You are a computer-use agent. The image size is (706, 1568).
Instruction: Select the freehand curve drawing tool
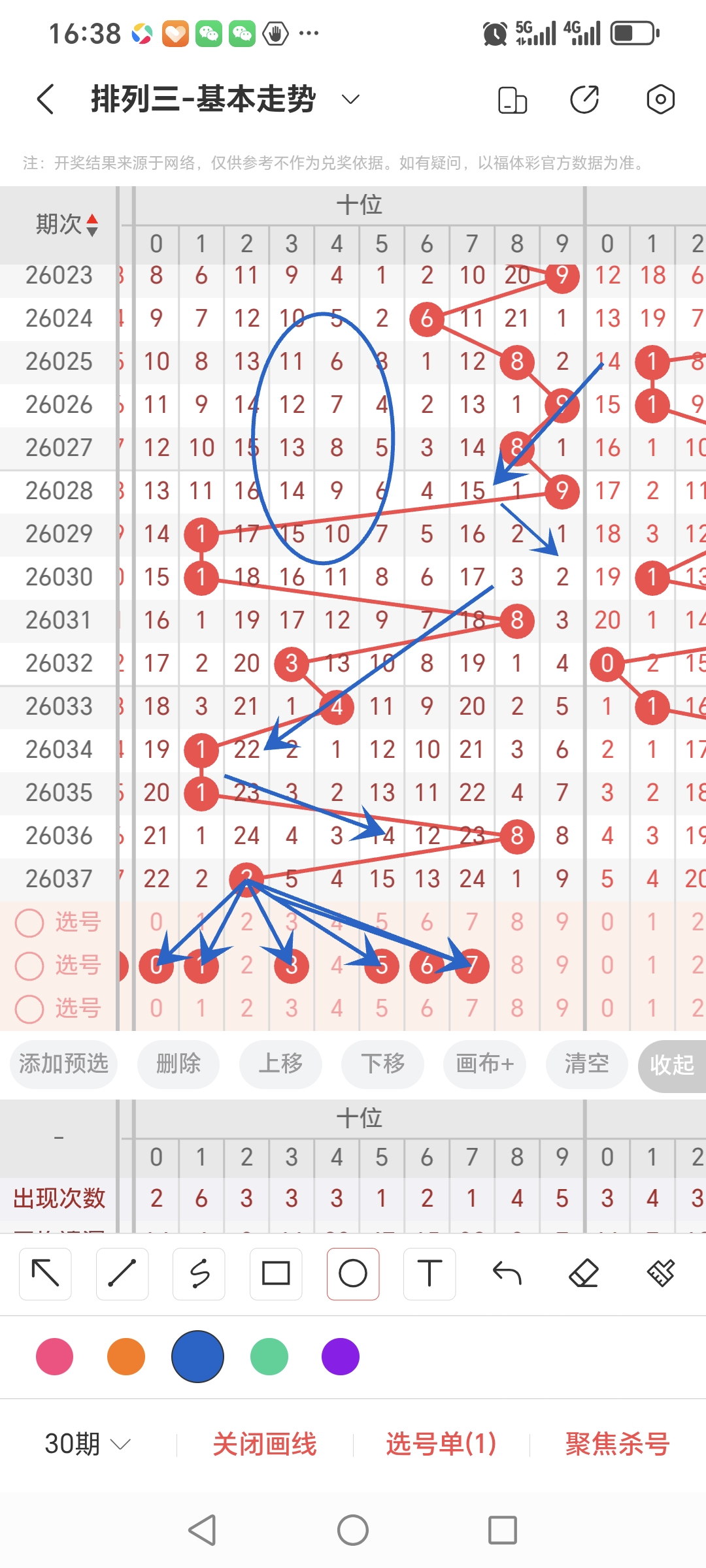pyautogui.click(x=199, y=1273)
